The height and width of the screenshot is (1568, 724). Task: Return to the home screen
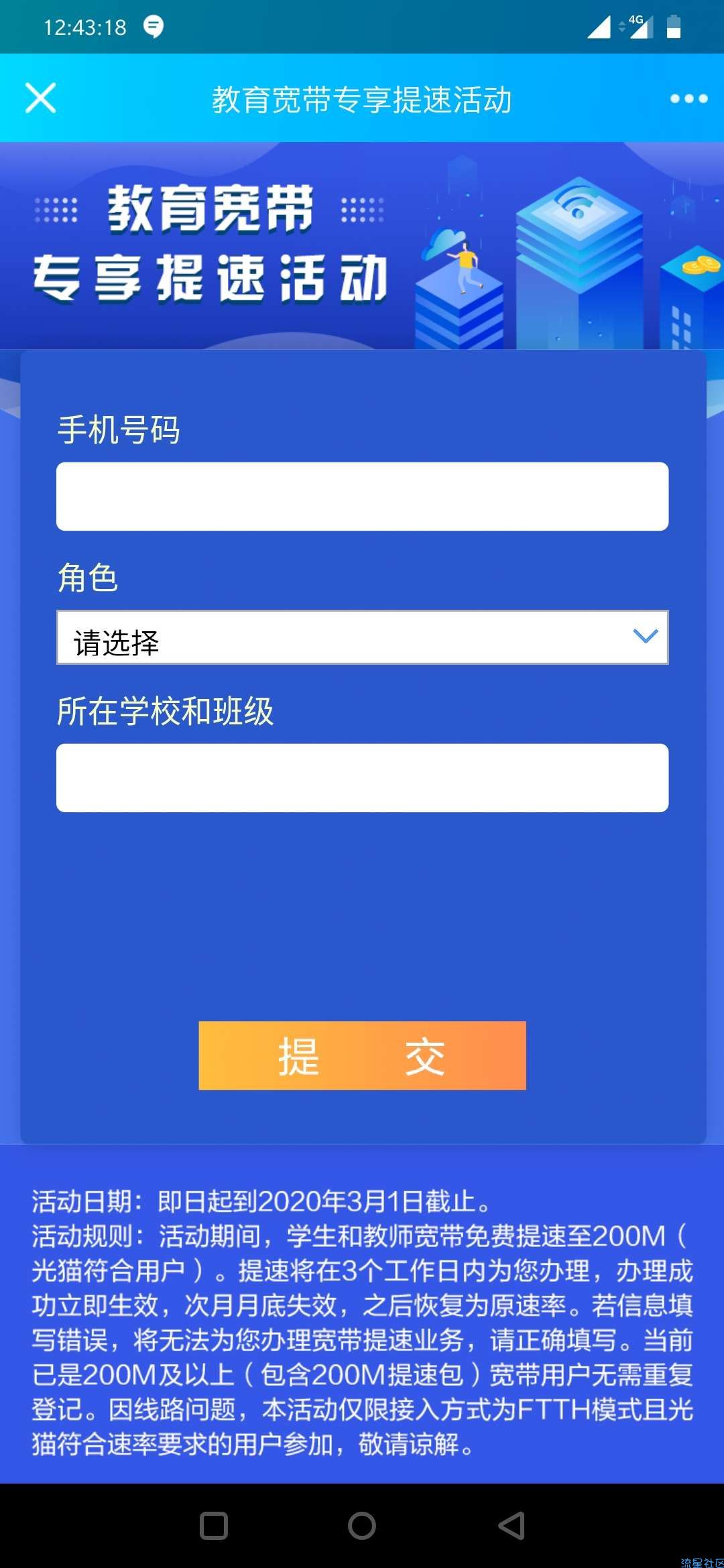point(362,1526)
